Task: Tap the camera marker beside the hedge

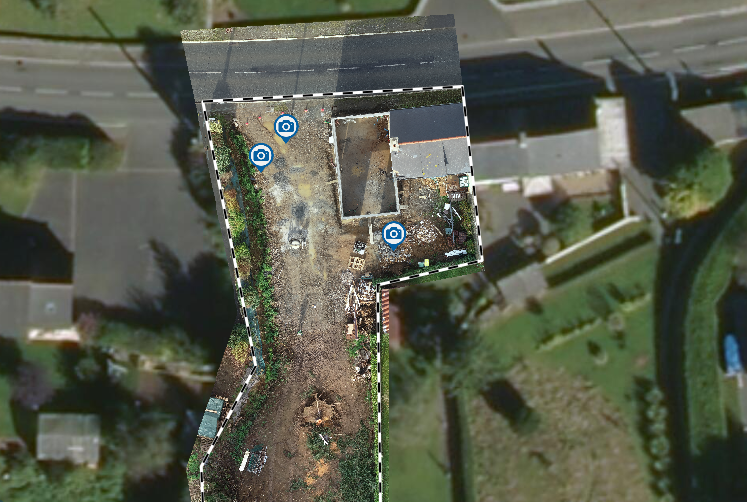Action: [x=261, y=155]
